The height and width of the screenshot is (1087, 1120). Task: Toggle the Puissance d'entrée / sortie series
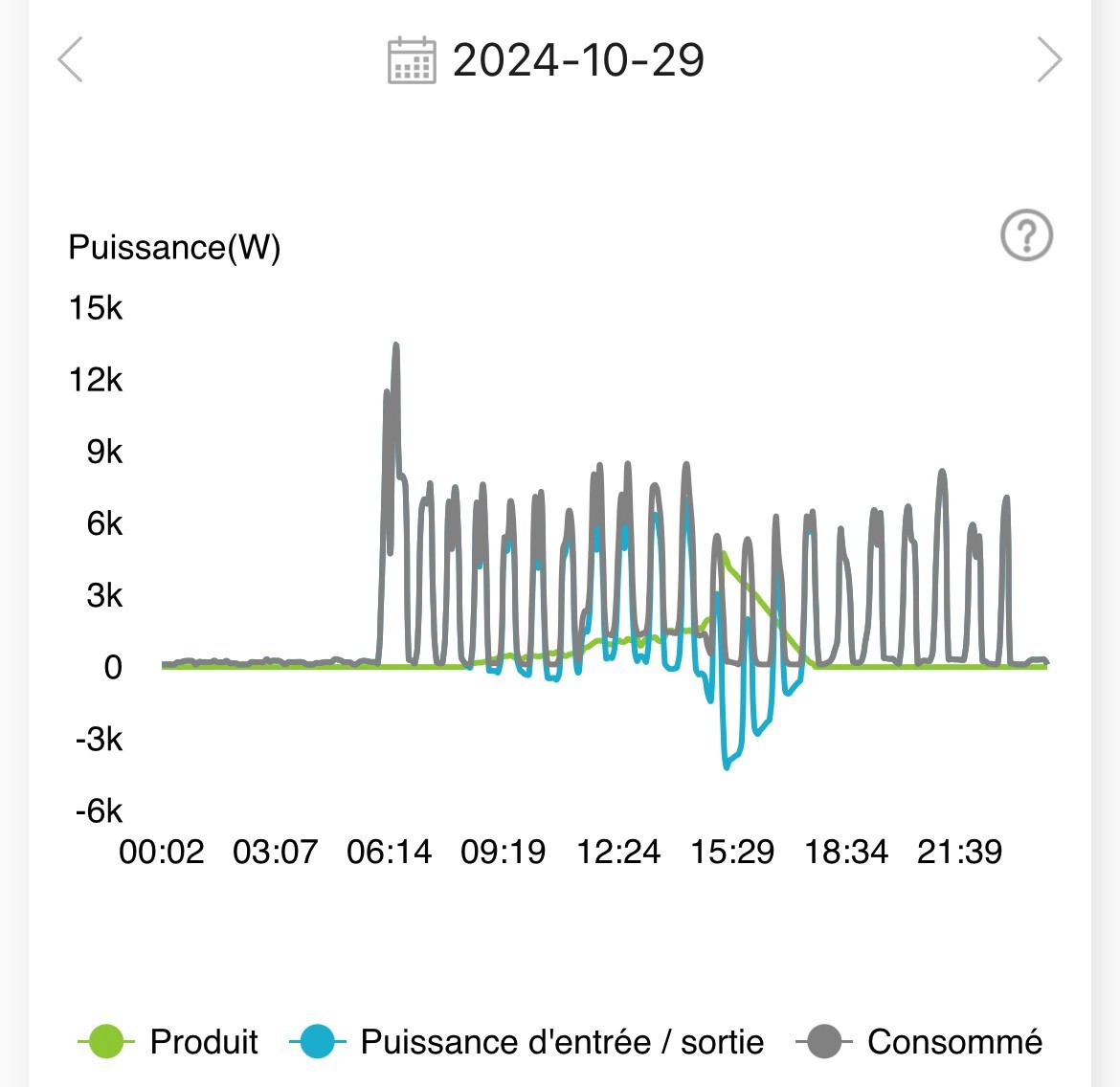[x=527, y=1041]
